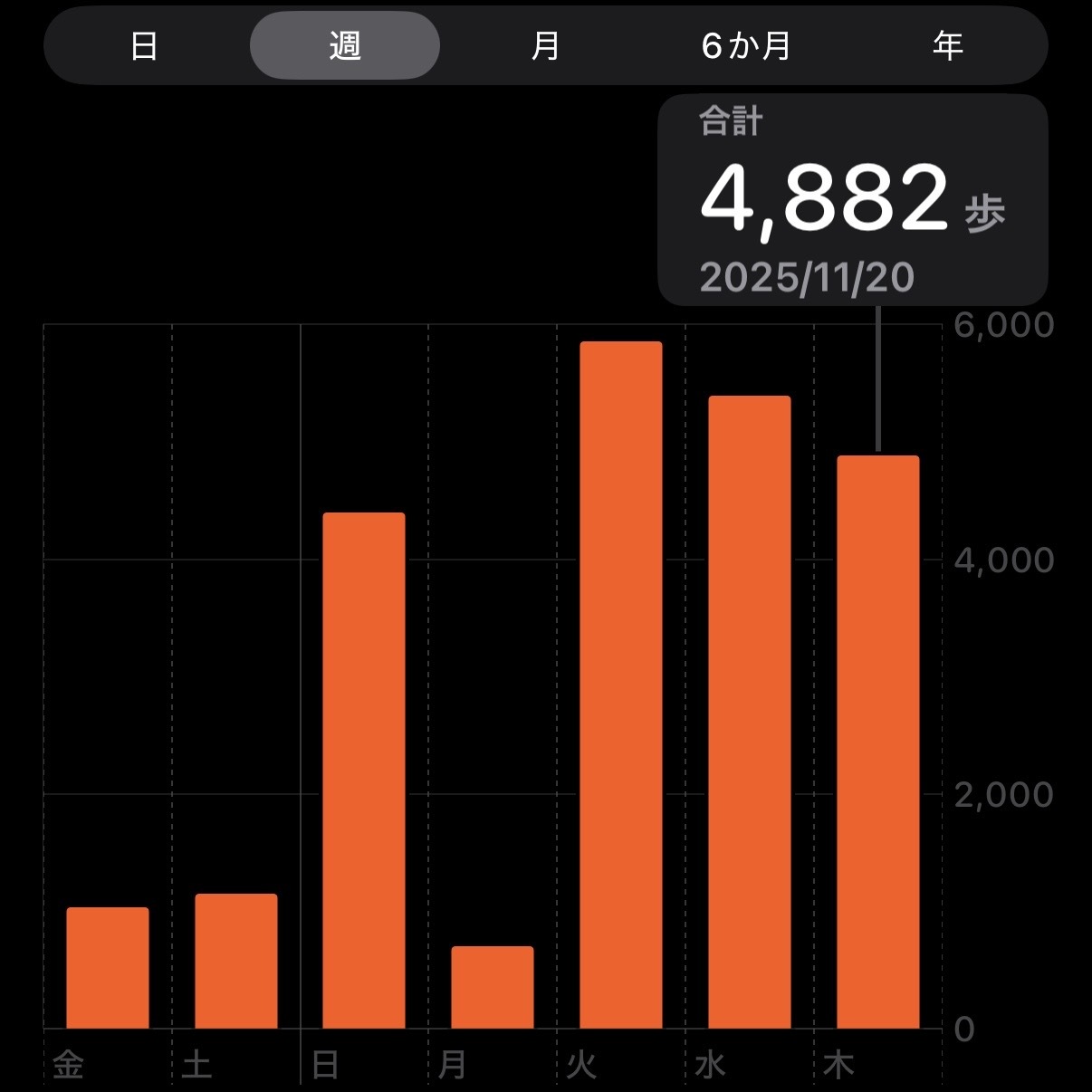The width and height of the screenshot is (1092, 1092).
Task: Select the 週 (week) segment
Action: point(345,45)
